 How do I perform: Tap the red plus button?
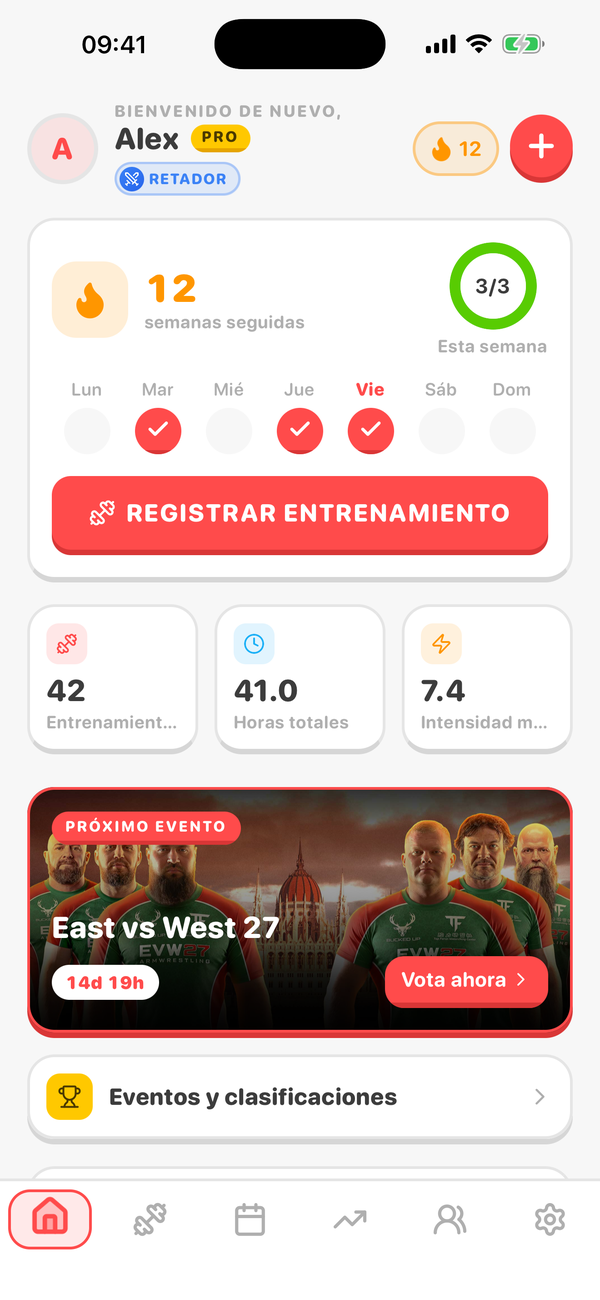coord(541,148)
